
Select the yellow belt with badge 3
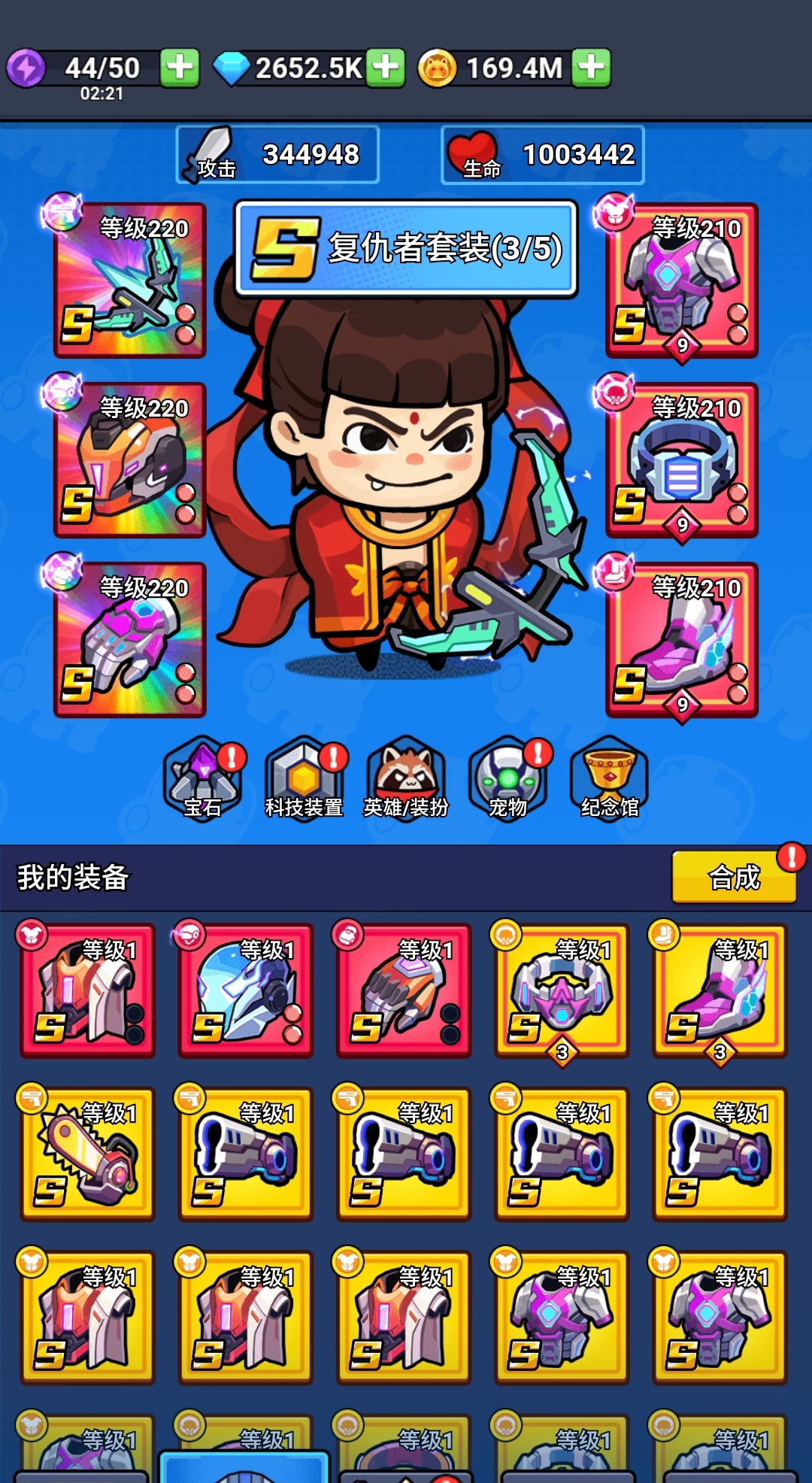coord(562,990)
